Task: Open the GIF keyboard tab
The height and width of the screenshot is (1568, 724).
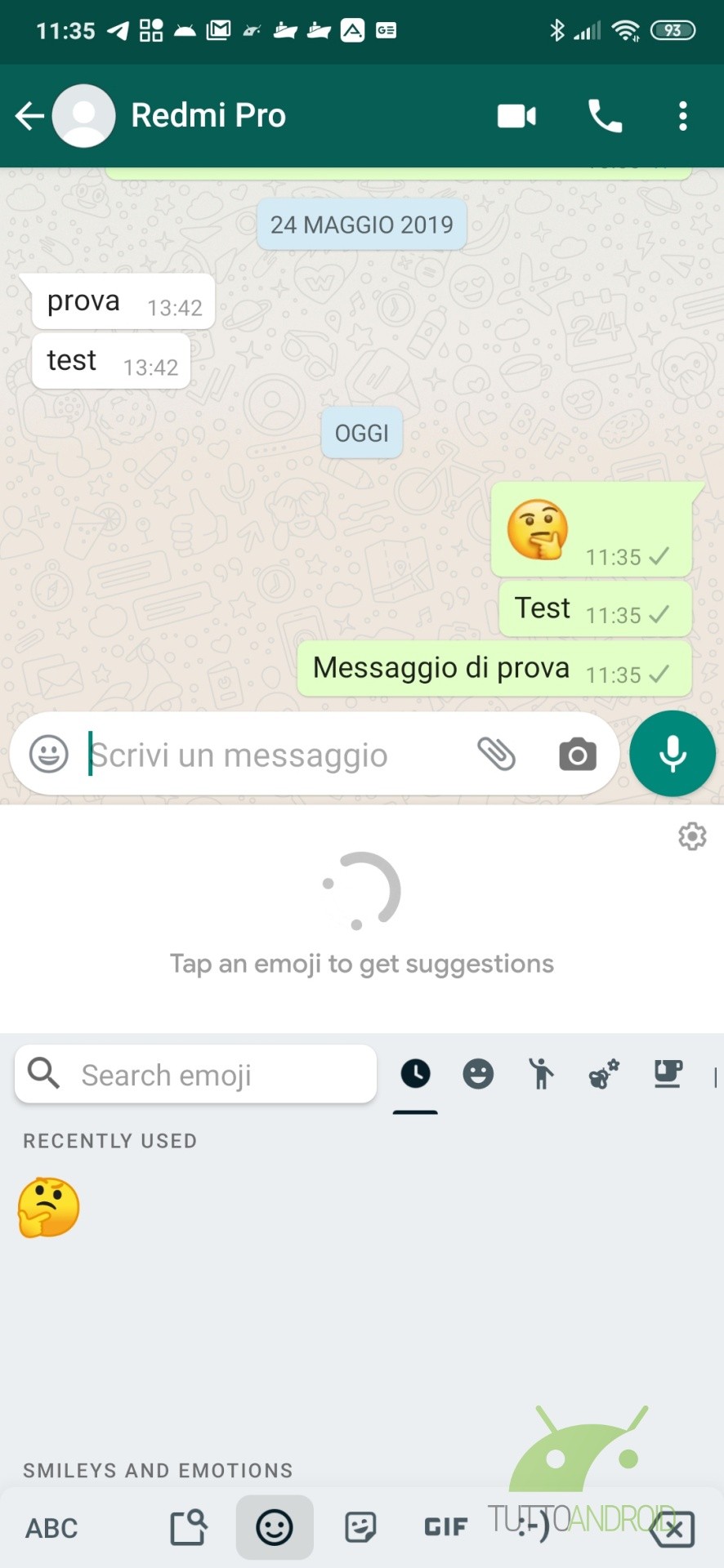Action: (446, 1527)
